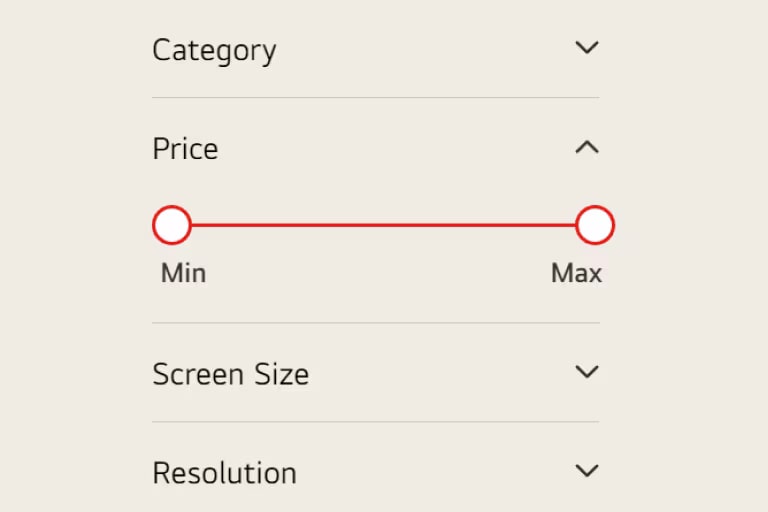Expand the Screen Size filter section
The image size is (768, 512).
pyautogui.click(x=587, y=372)
